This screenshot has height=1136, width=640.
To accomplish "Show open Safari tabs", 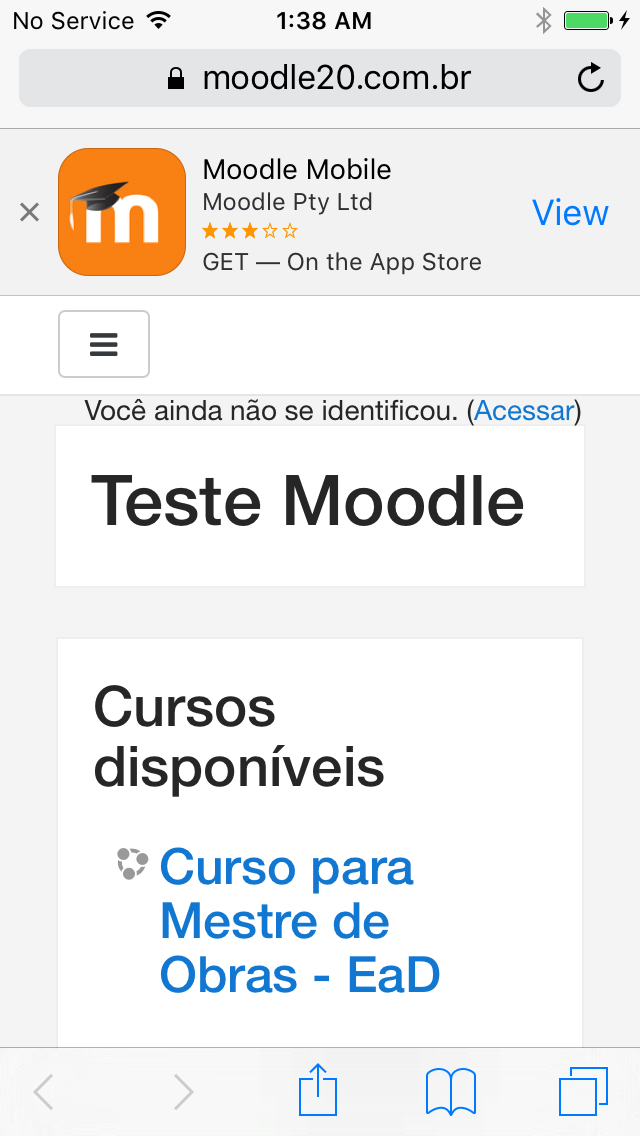I will point(583,1091).
